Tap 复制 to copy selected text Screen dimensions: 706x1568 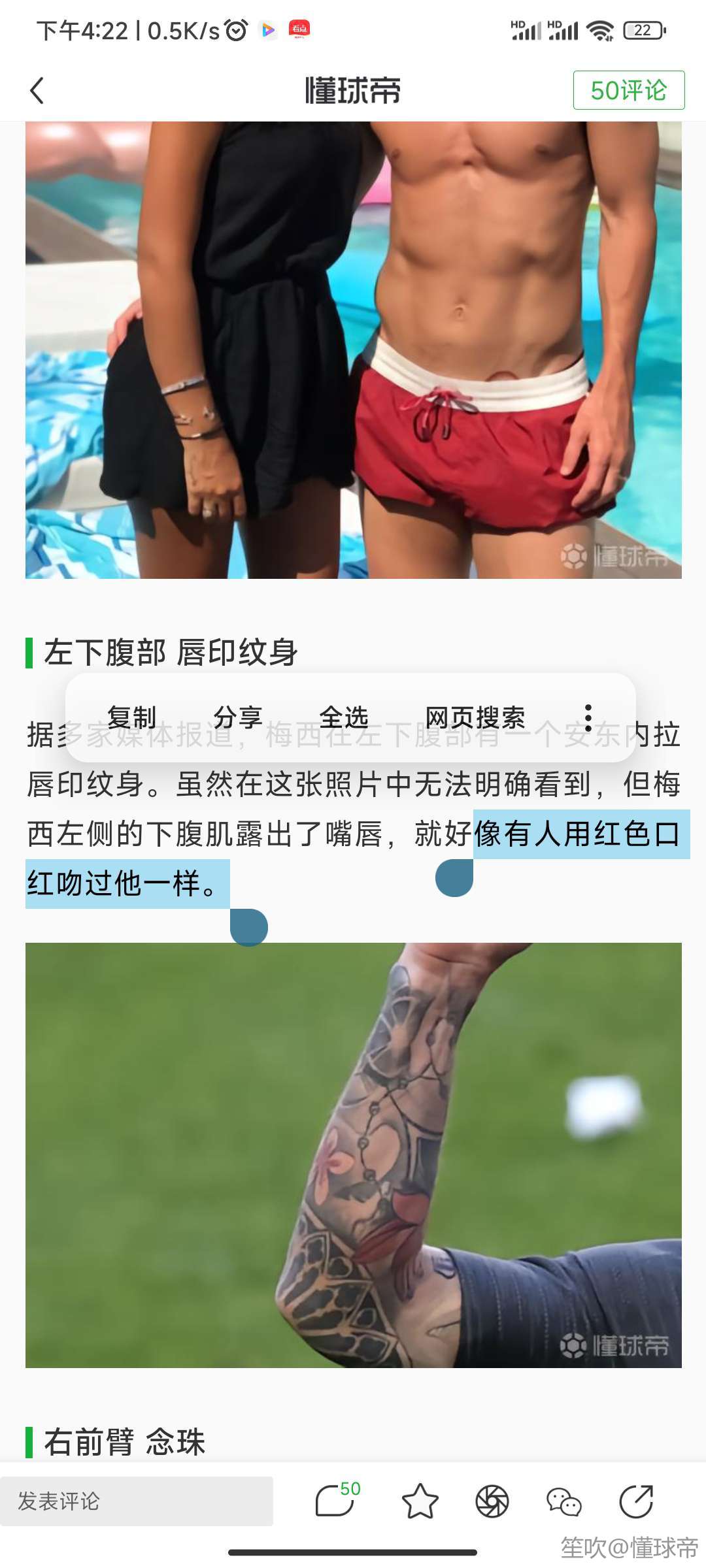point(131,717)
